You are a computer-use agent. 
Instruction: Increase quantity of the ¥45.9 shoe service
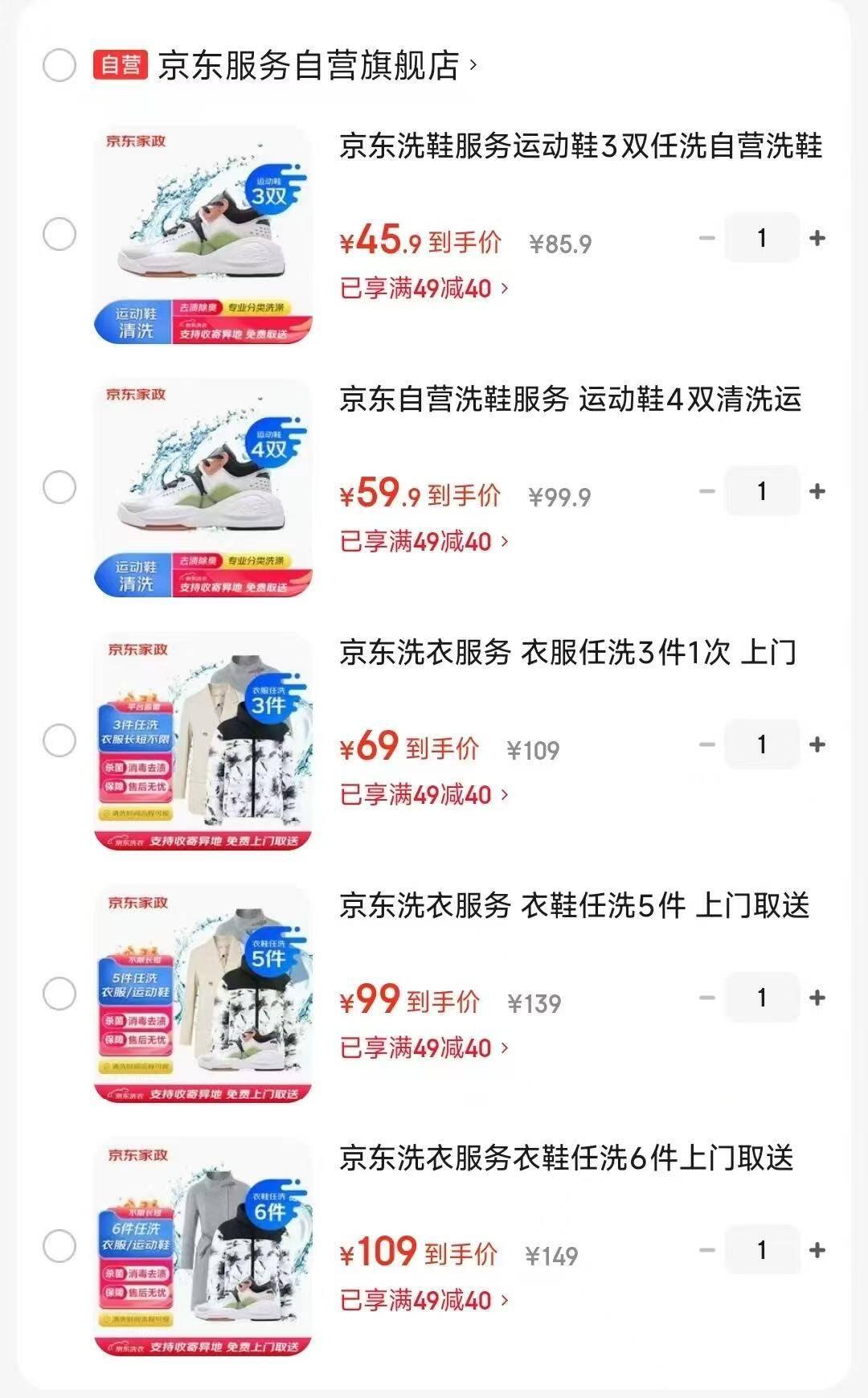pos(817,238)
